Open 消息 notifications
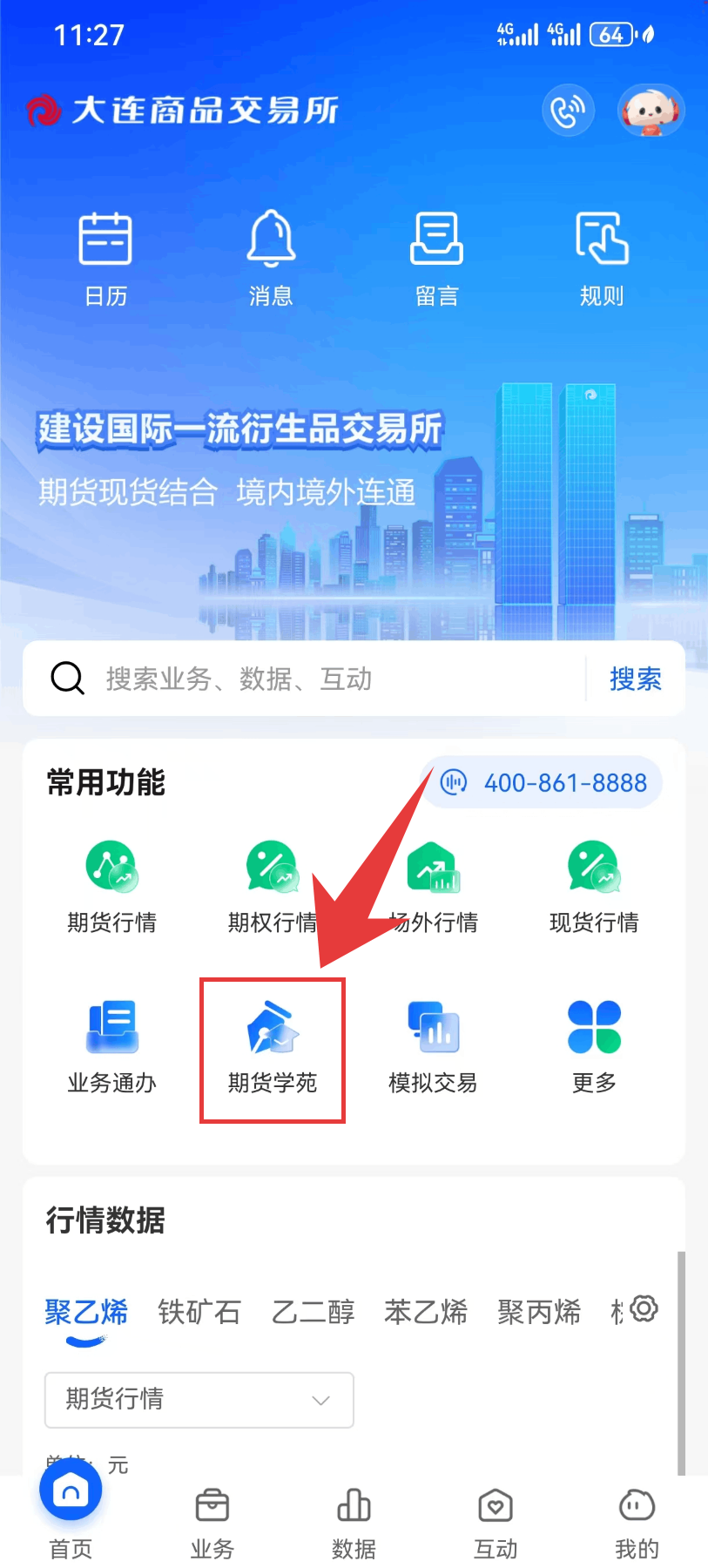The image size is (708, 1568). pos(271,257)
